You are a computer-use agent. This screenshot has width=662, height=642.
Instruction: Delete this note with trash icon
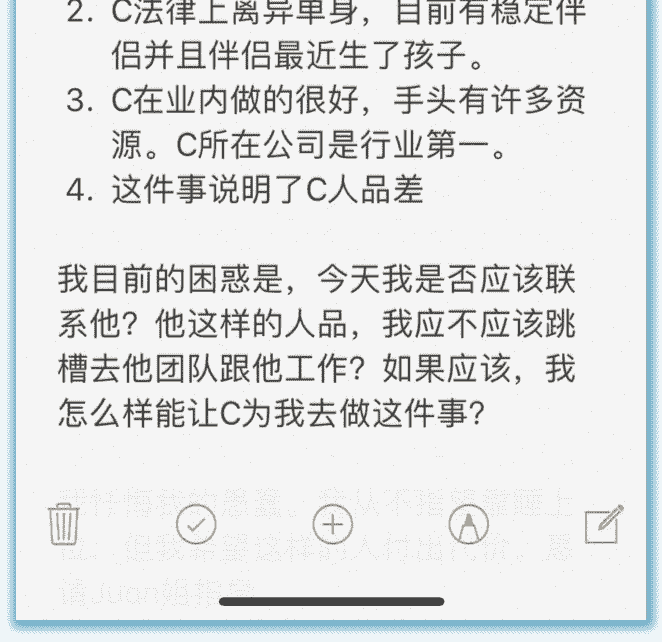(64, 523)
